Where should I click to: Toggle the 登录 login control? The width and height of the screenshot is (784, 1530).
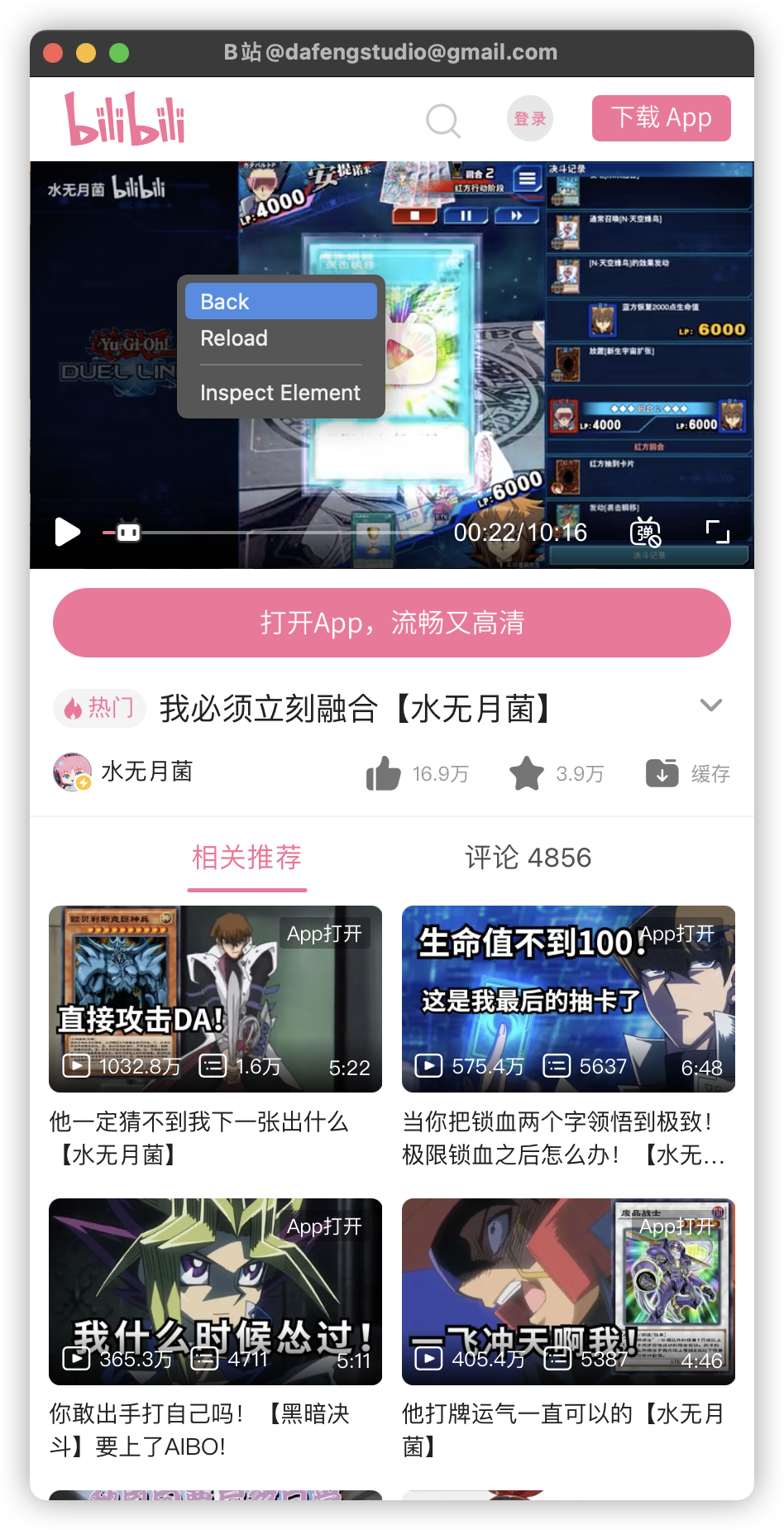(x=529, y=117)
